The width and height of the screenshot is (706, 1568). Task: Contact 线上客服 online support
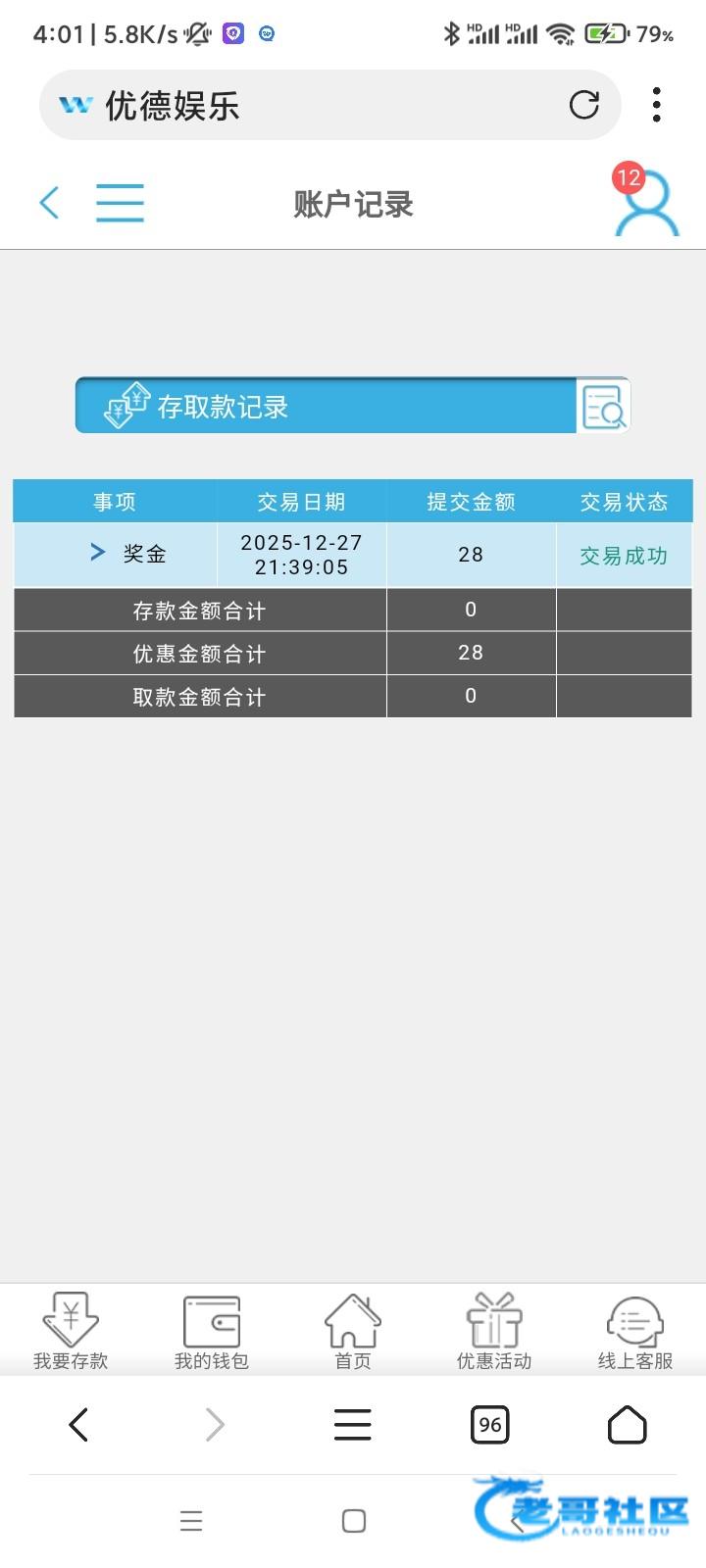click(635, 1331)
